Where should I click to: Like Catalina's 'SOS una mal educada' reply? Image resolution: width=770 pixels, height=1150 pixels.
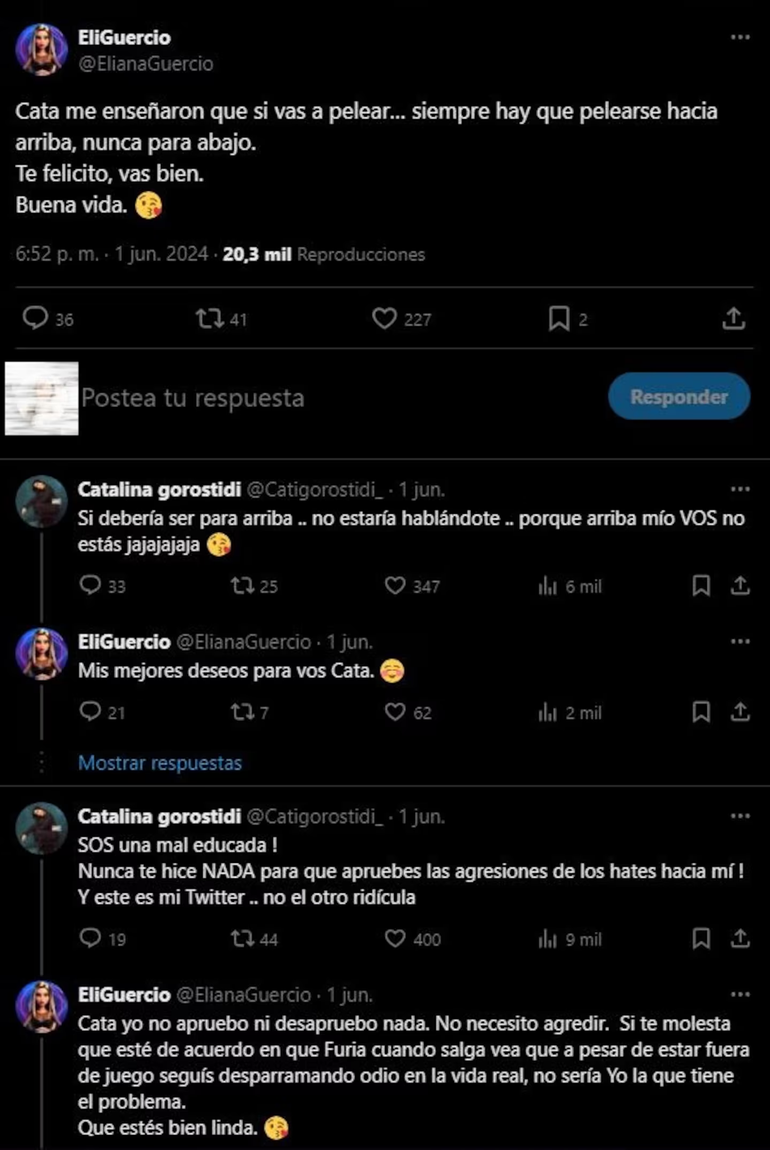(x=396, y=939)
